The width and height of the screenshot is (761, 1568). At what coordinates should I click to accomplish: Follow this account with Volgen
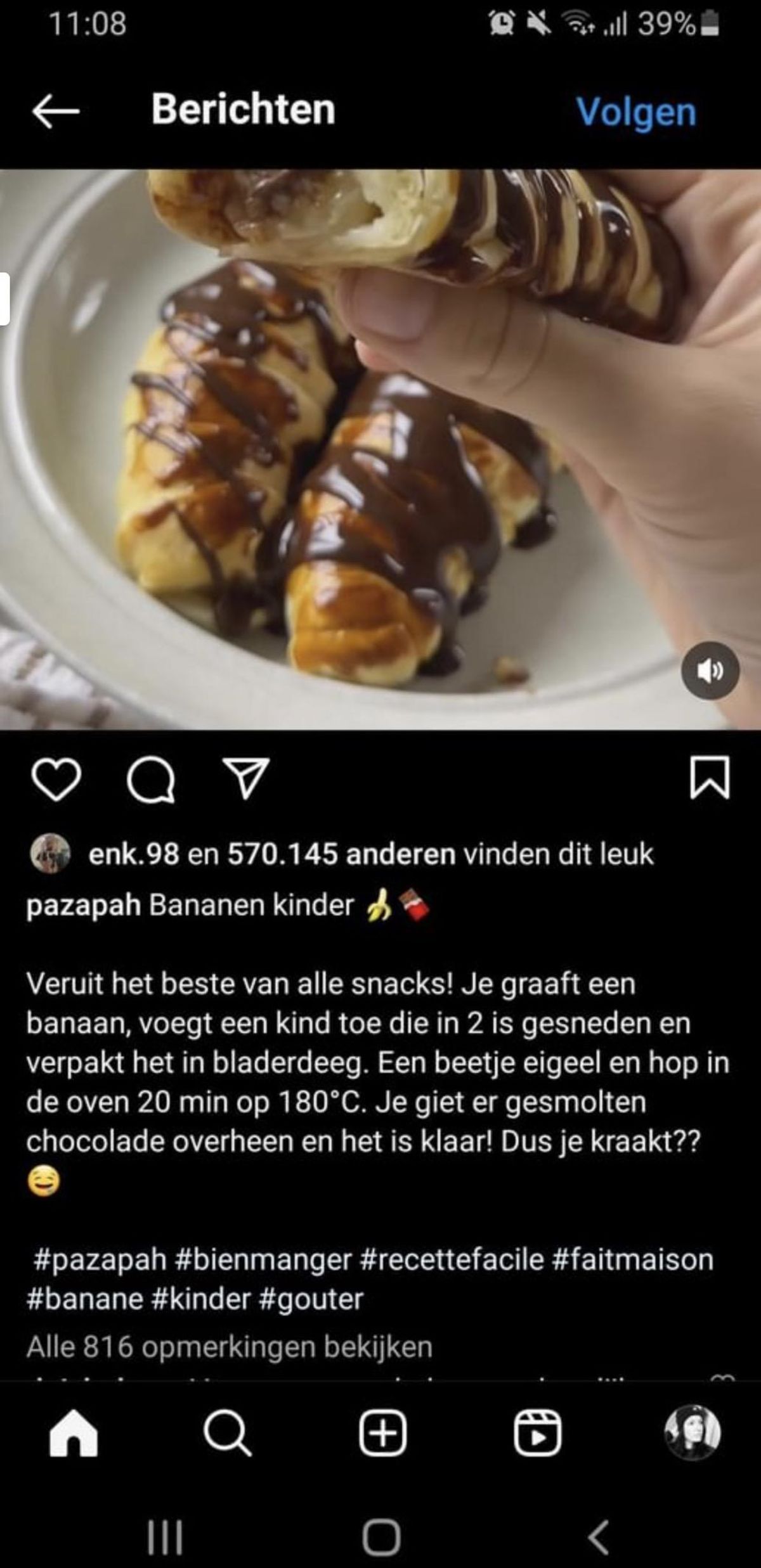[x=636, y=112]
